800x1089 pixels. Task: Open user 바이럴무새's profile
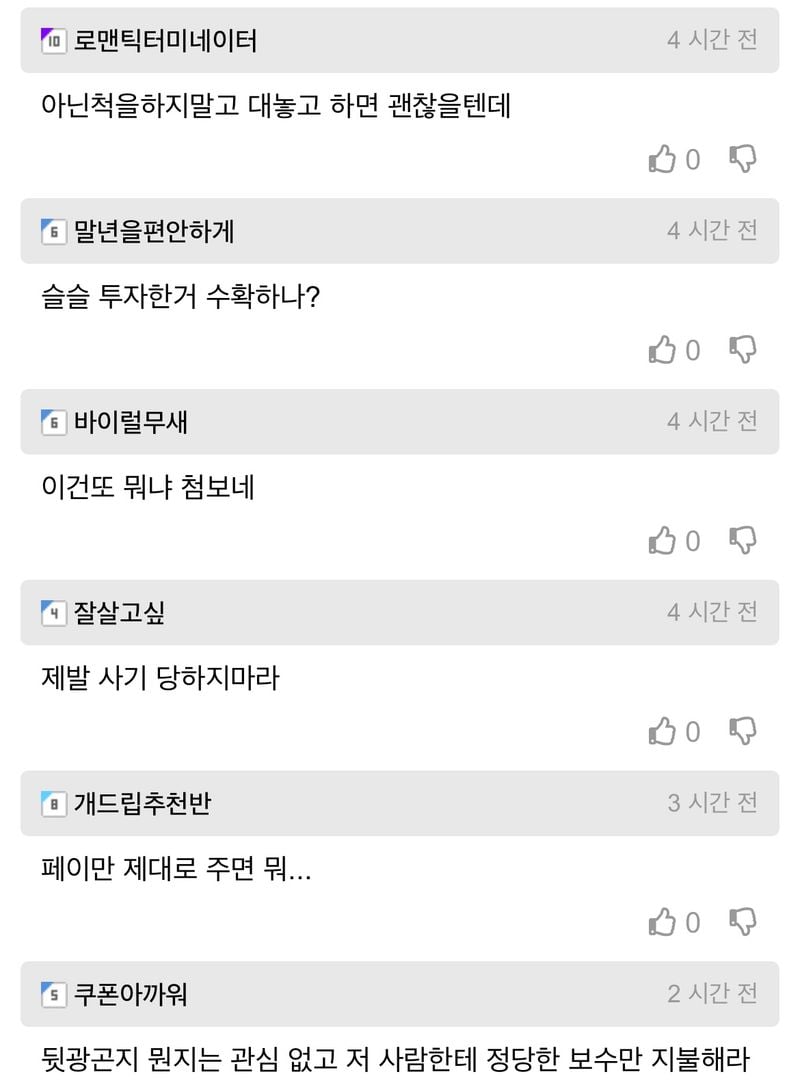pyautogui.click(x=131, y=422)
